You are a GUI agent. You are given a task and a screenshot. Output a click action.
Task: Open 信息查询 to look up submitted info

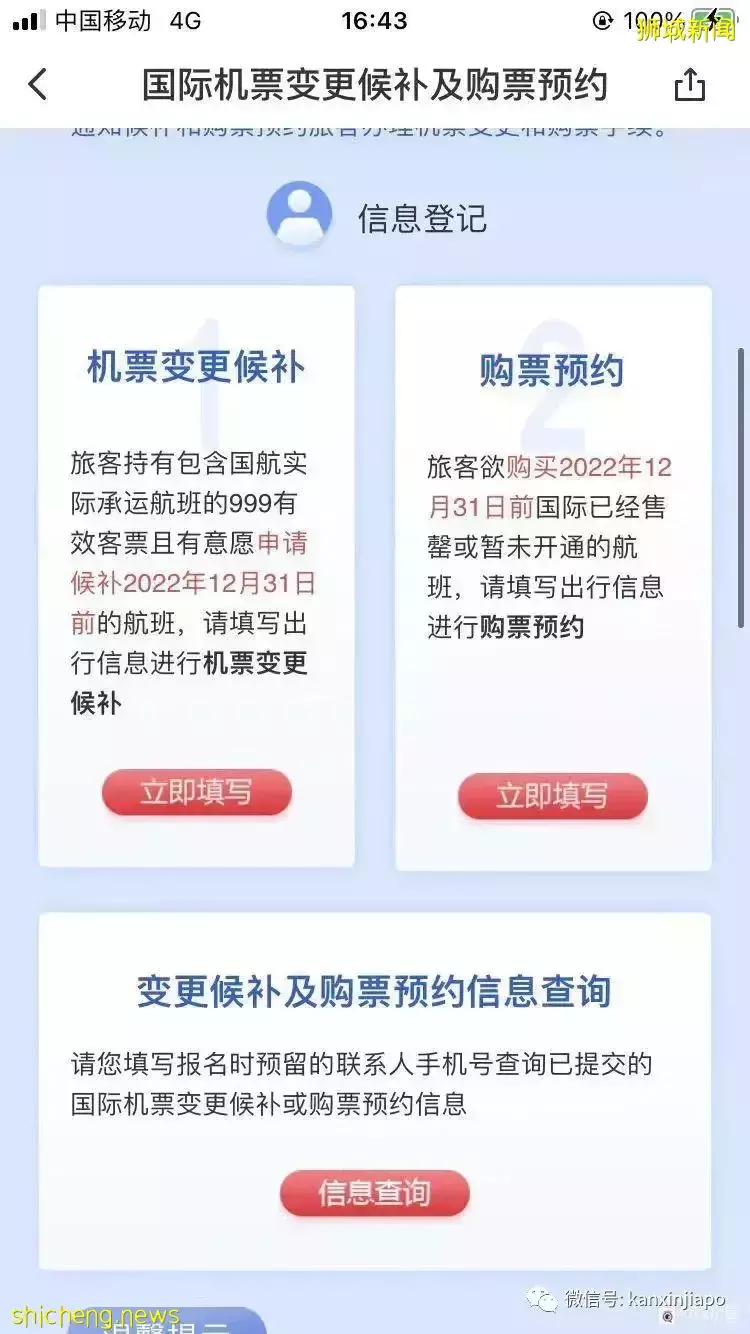pyautogui.click(x=374, y=1193)
